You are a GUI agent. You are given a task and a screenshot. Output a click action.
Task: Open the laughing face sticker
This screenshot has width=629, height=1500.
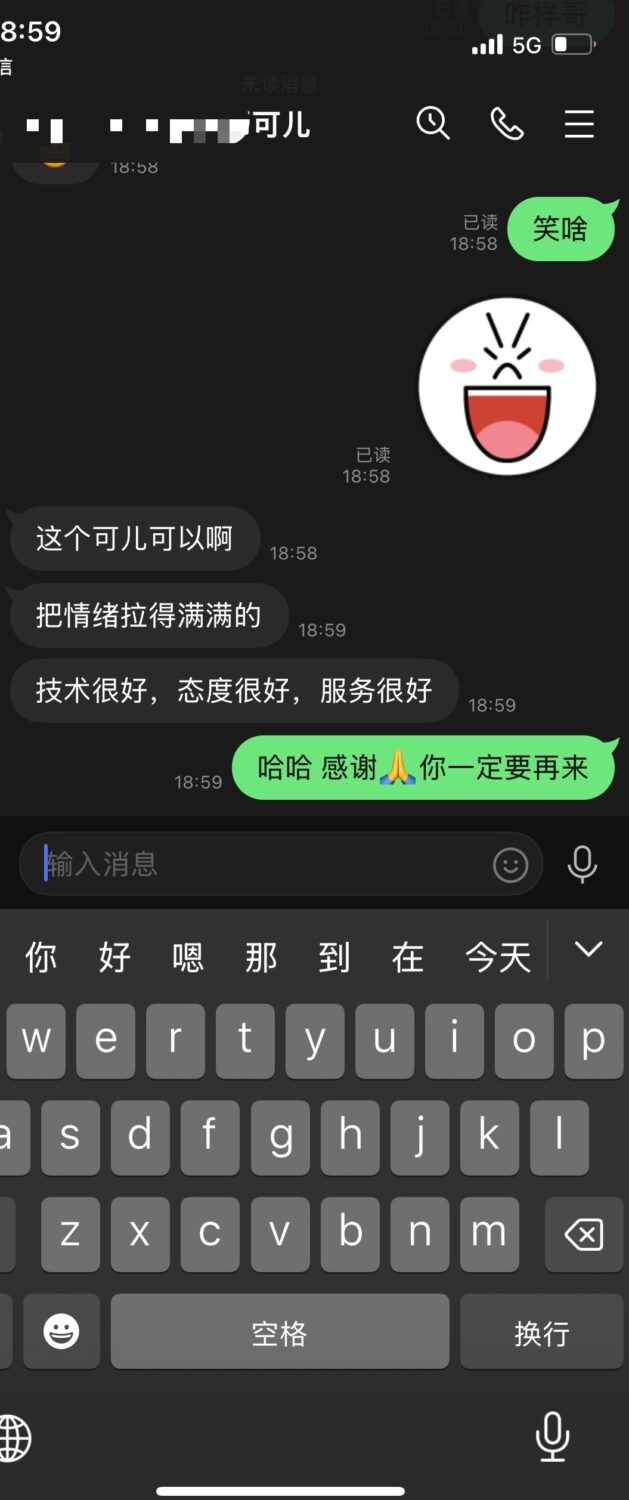coord(507,387)
